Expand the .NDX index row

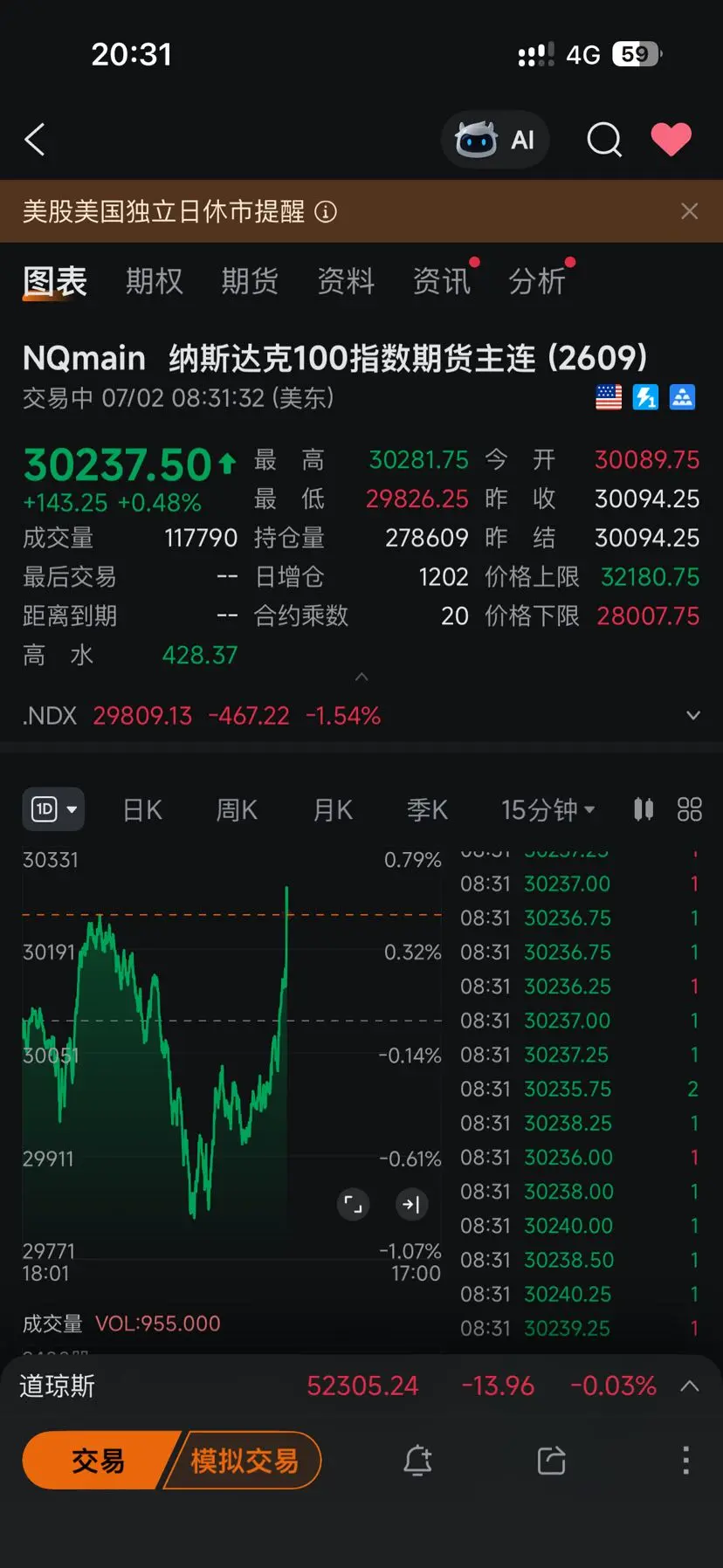[693, 715]
